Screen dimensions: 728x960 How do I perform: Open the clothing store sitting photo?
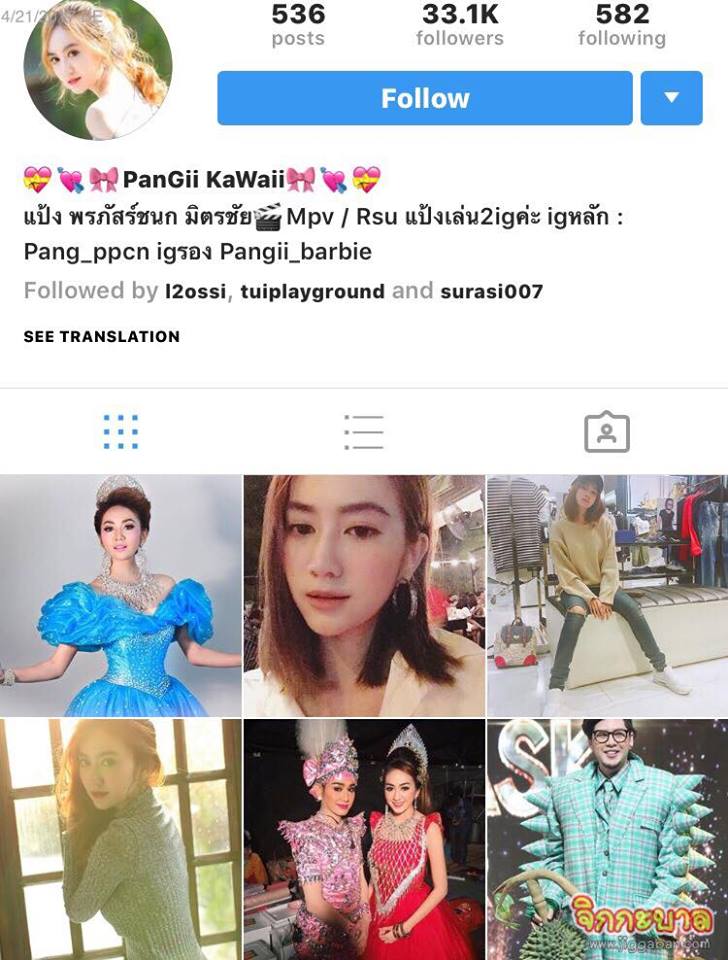607,595
